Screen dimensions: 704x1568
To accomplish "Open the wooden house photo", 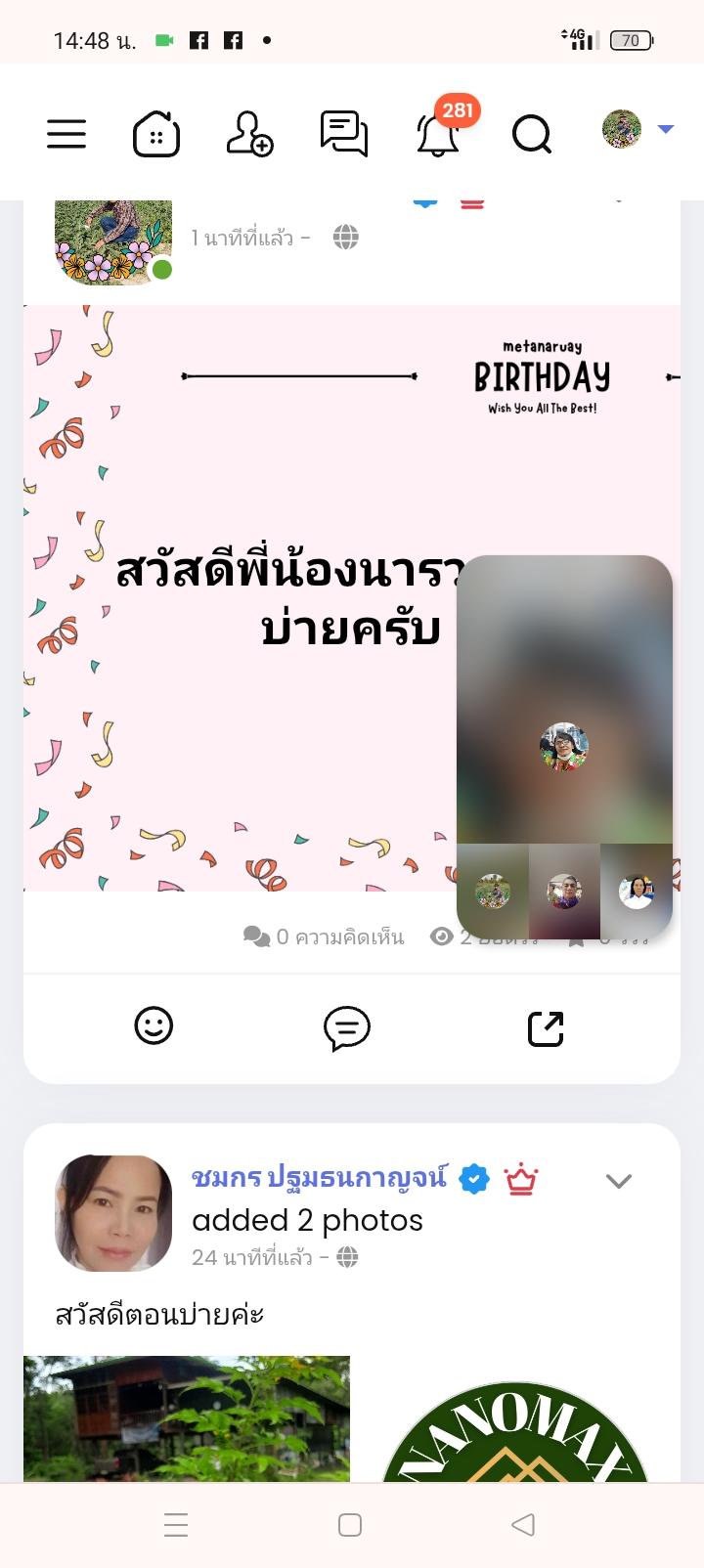I will [x=187, y=1417].
